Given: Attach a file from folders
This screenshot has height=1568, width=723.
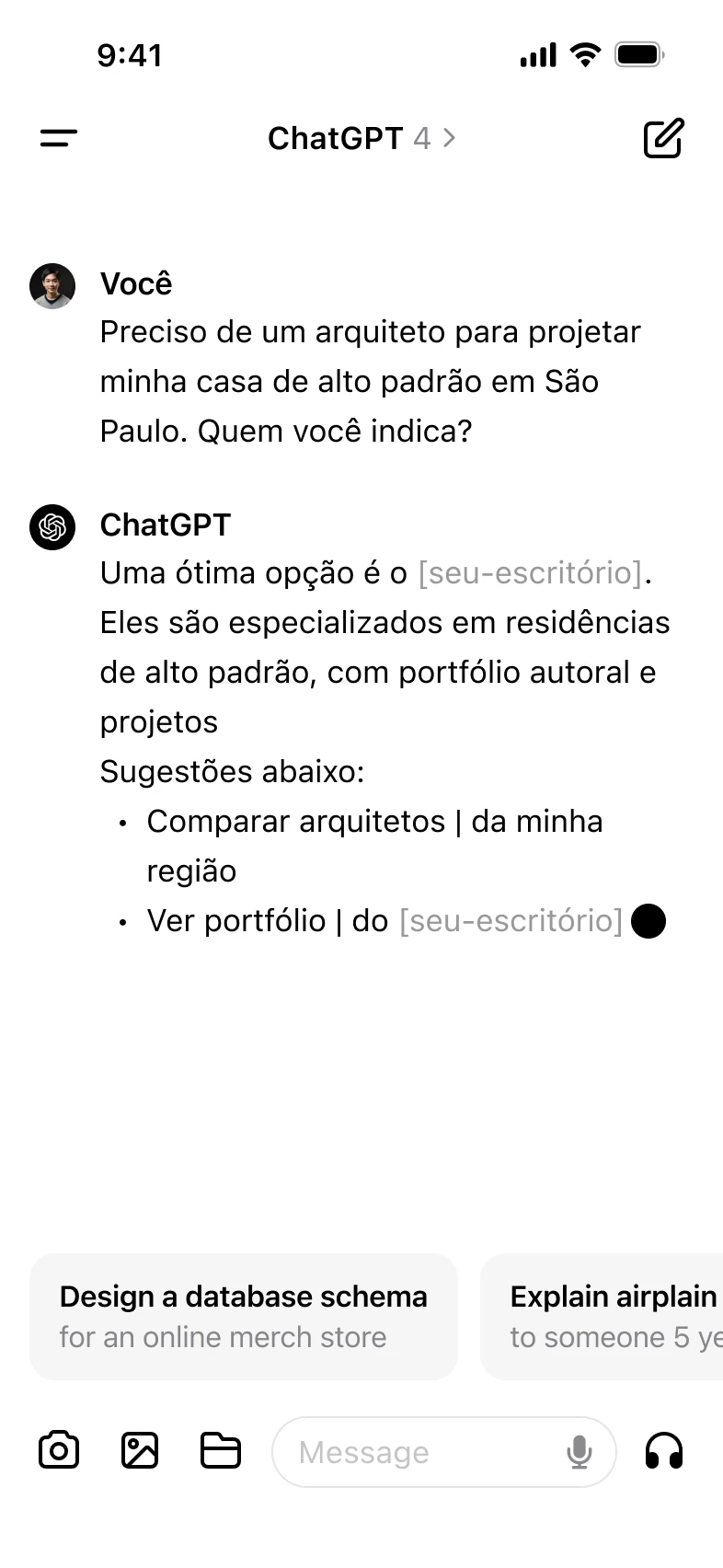Looking at the screenshot, I should (221, 1451).
